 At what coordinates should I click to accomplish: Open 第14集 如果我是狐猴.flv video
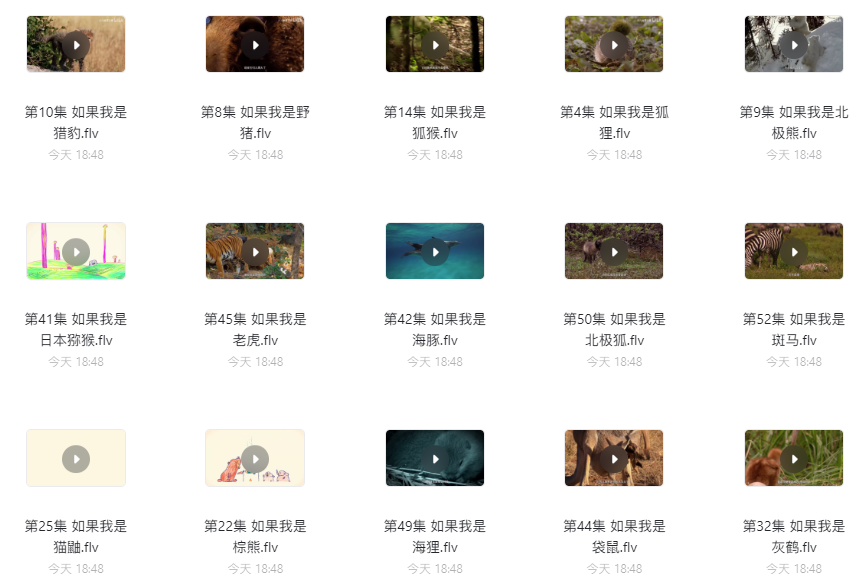[x=435, y=45]
